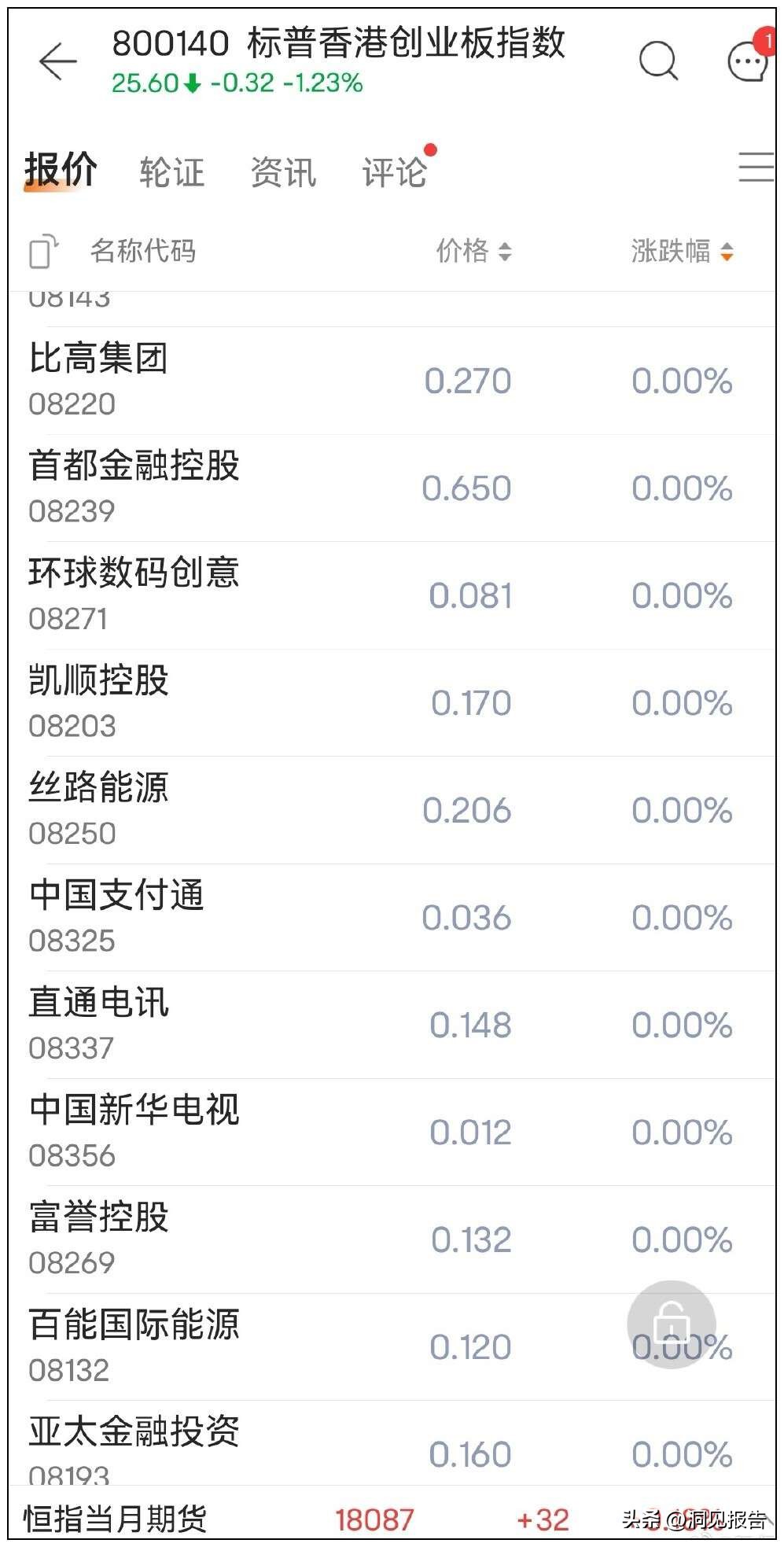
Task: Open 恒指当月期货 details from bottom bar
Action: [116, 1516]
